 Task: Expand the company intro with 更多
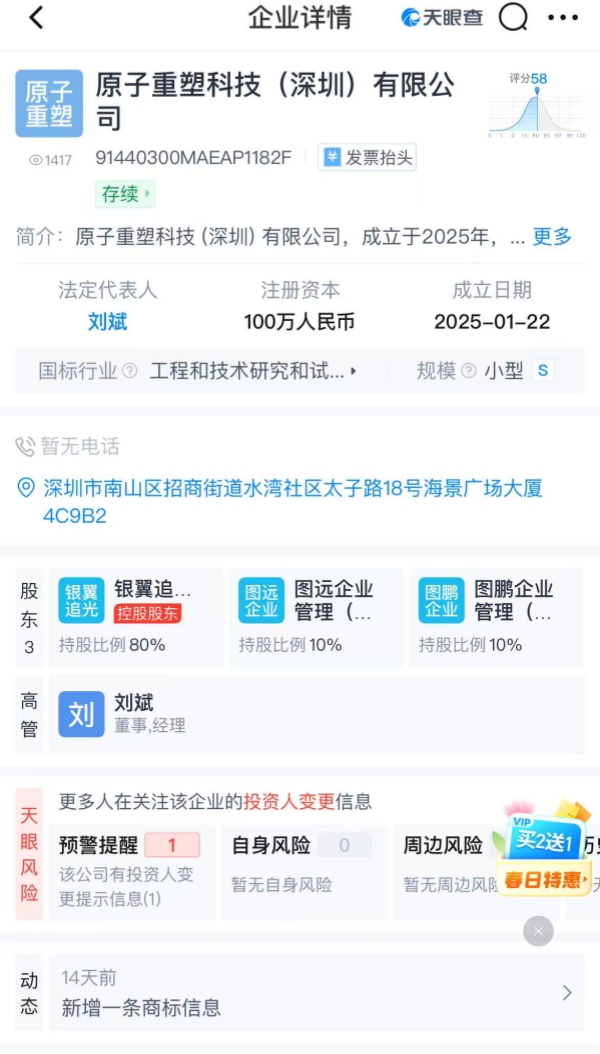(x=552, y=237)
